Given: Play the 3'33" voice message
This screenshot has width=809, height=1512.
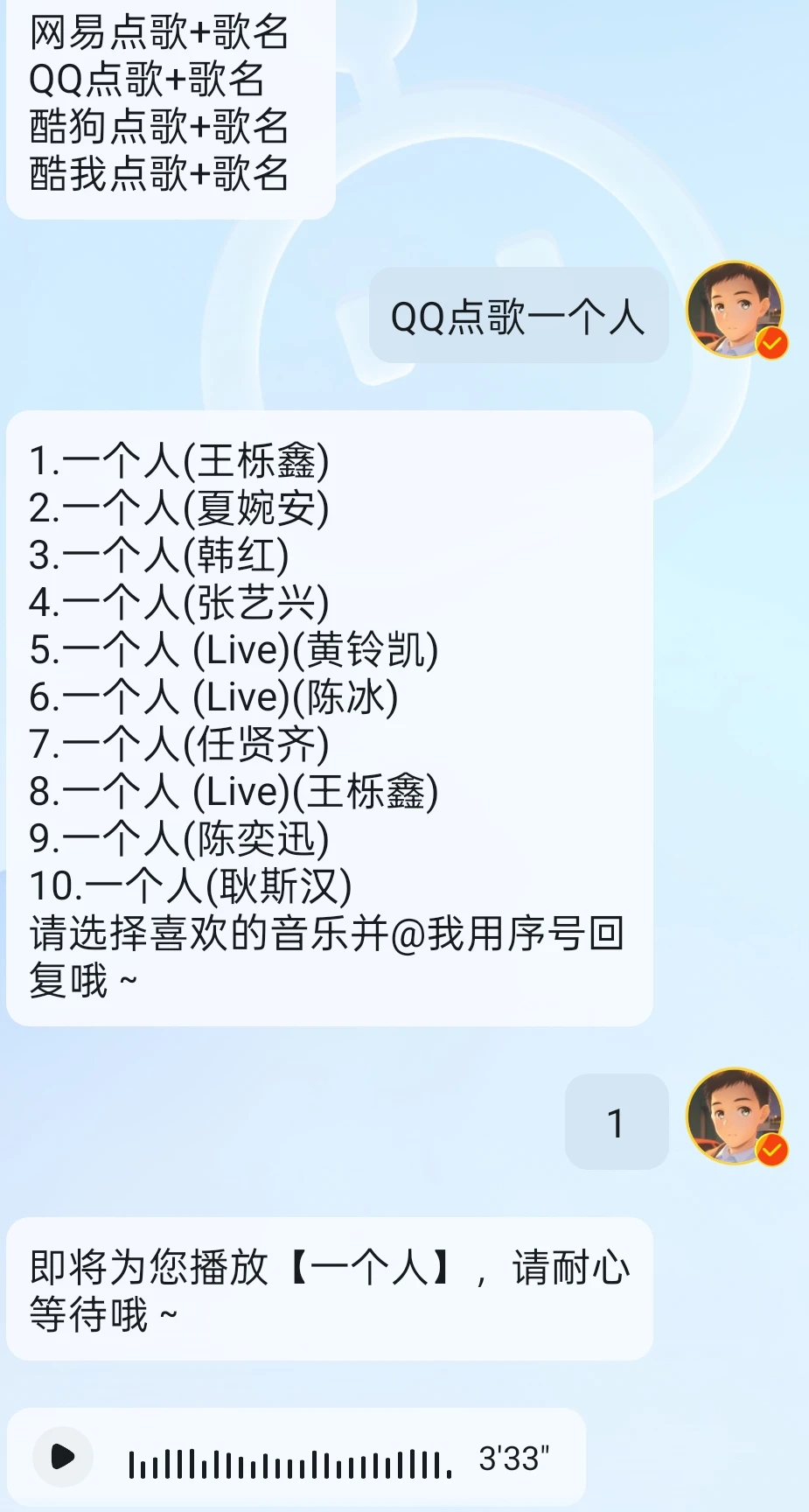Looking at the screenshot, I should click(63, 1457).
